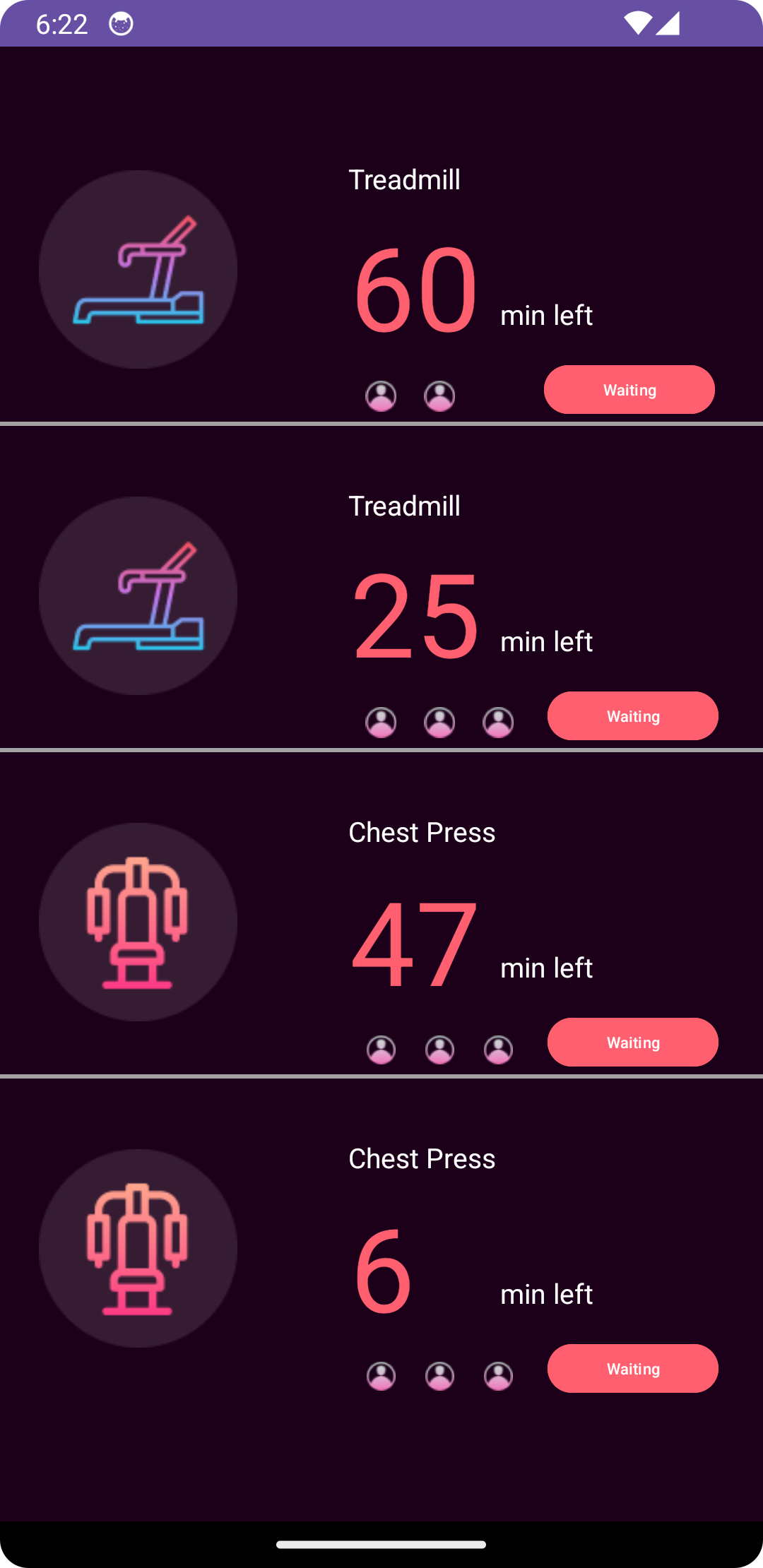
Task: Select the second avatar under 25 min Treadmill
Action: coord(439,722)
